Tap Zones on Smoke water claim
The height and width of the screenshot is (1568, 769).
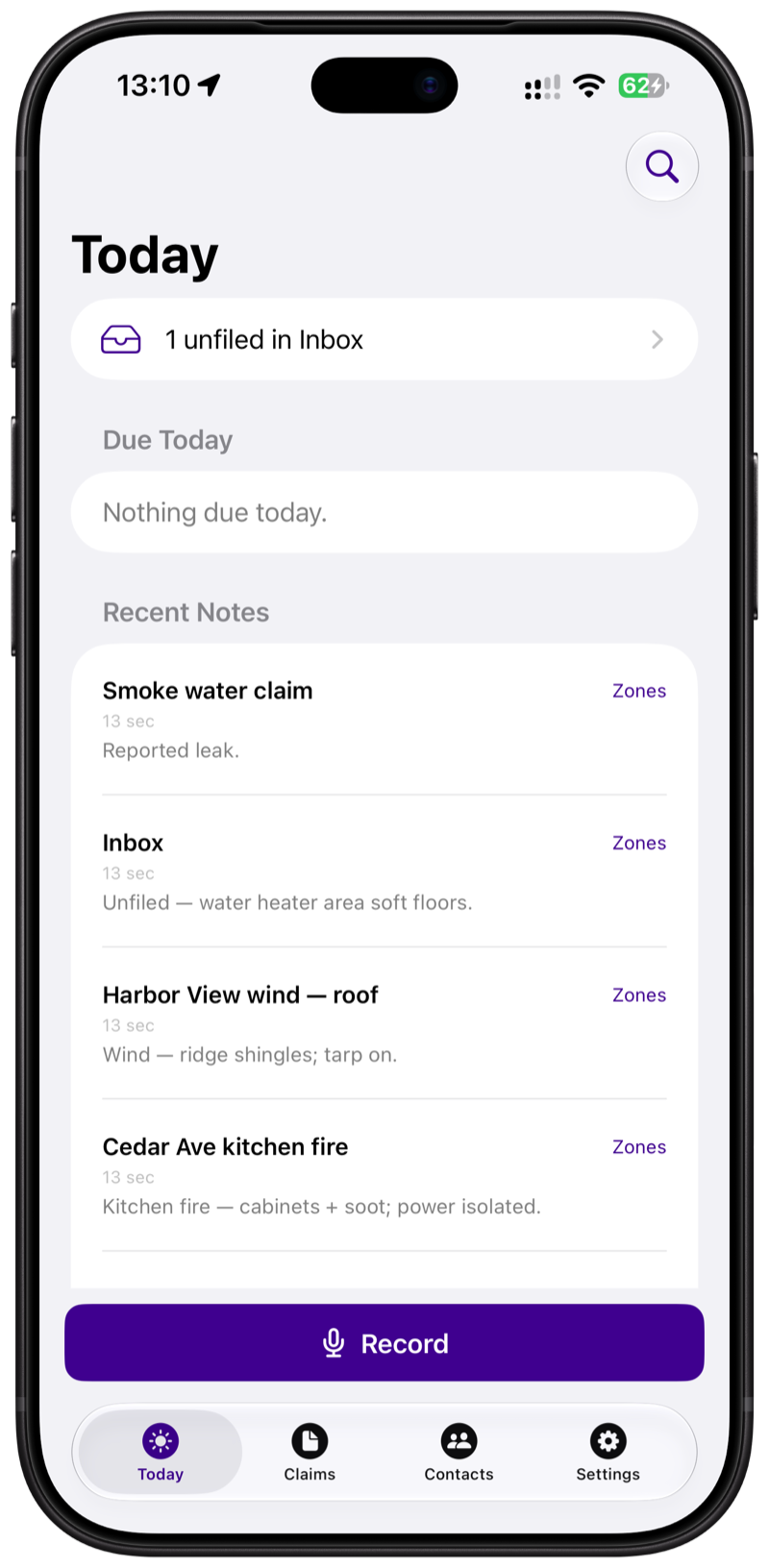(x=639, y=691)
